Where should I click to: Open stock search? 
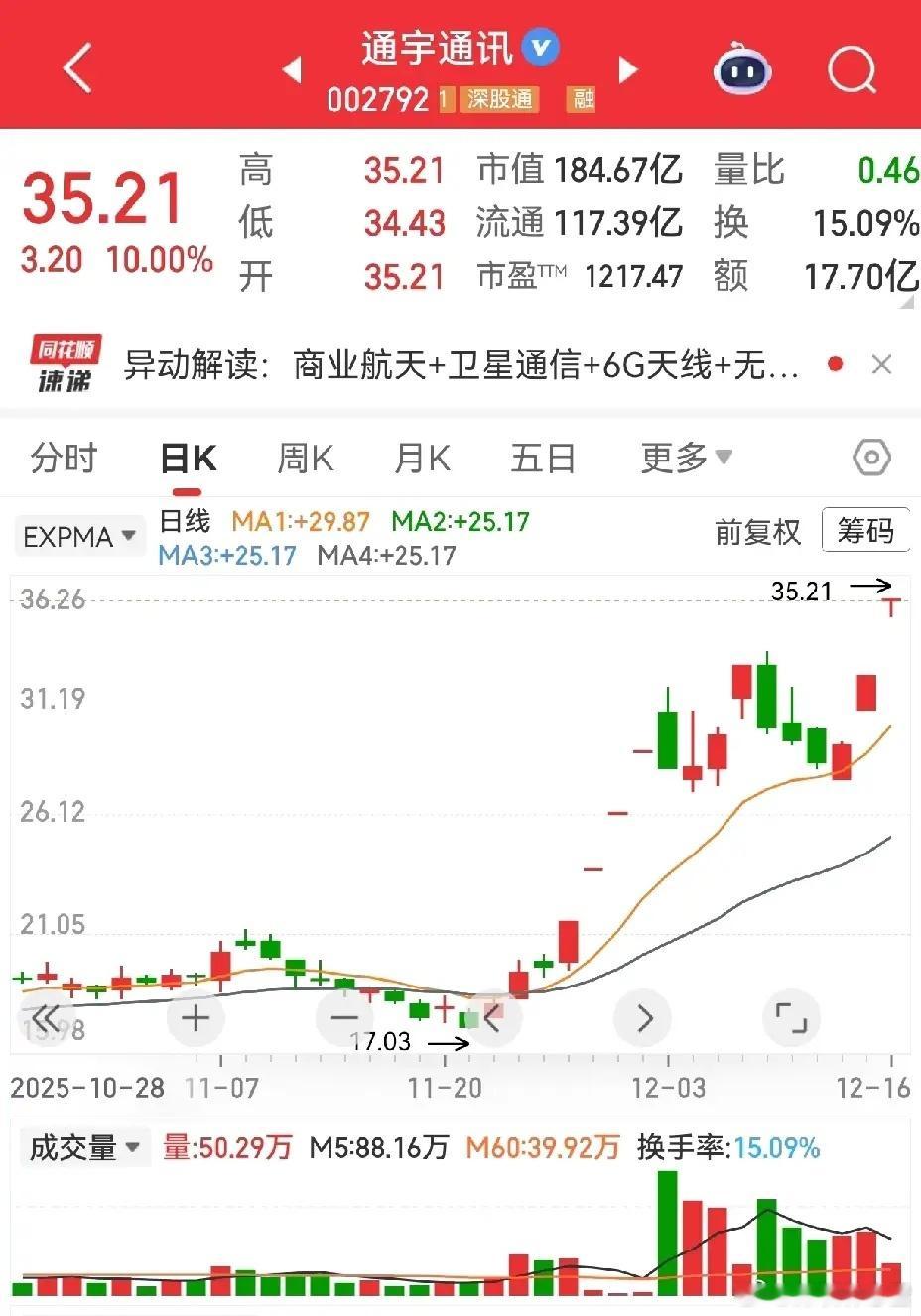point(852,69)
